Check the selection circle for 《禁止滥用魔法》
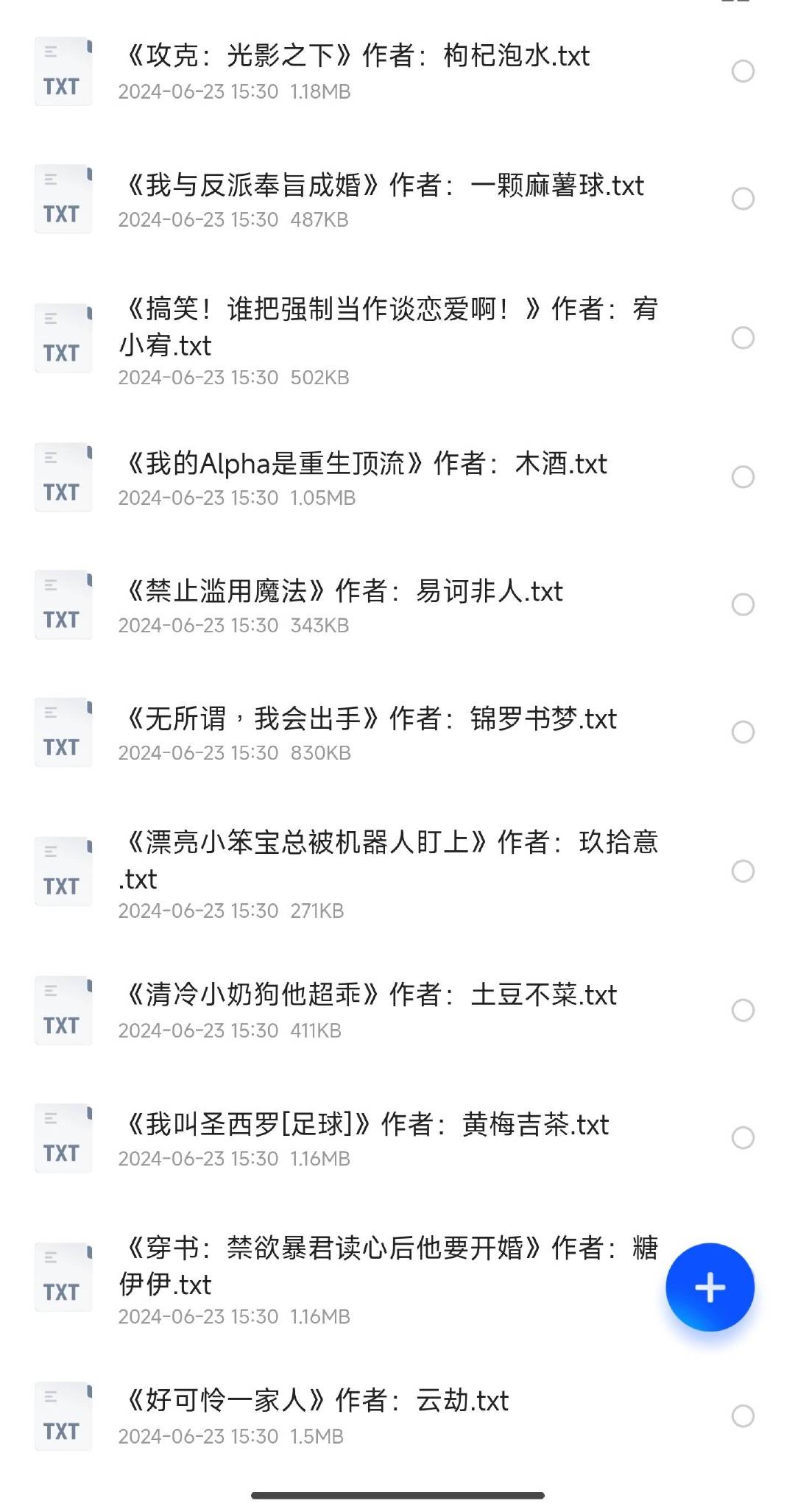This screenshot has width=795, height=1512. pyautogui.click(x=745, y=604)
